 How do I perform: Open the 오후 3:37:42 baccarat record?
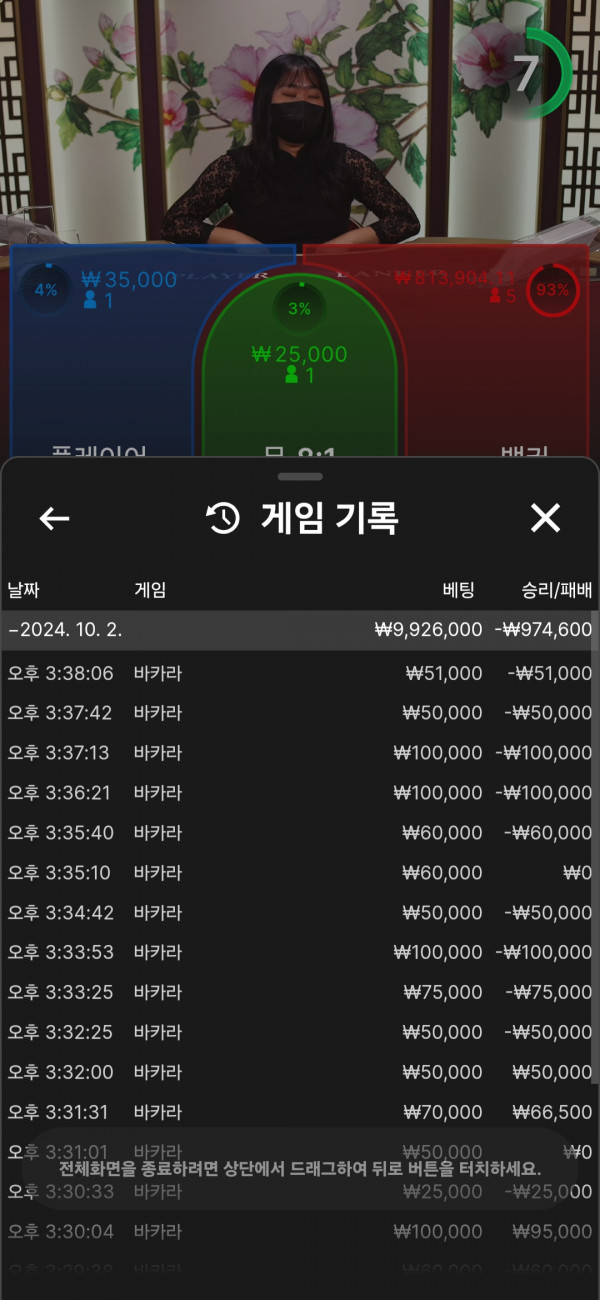coord(300,713)
